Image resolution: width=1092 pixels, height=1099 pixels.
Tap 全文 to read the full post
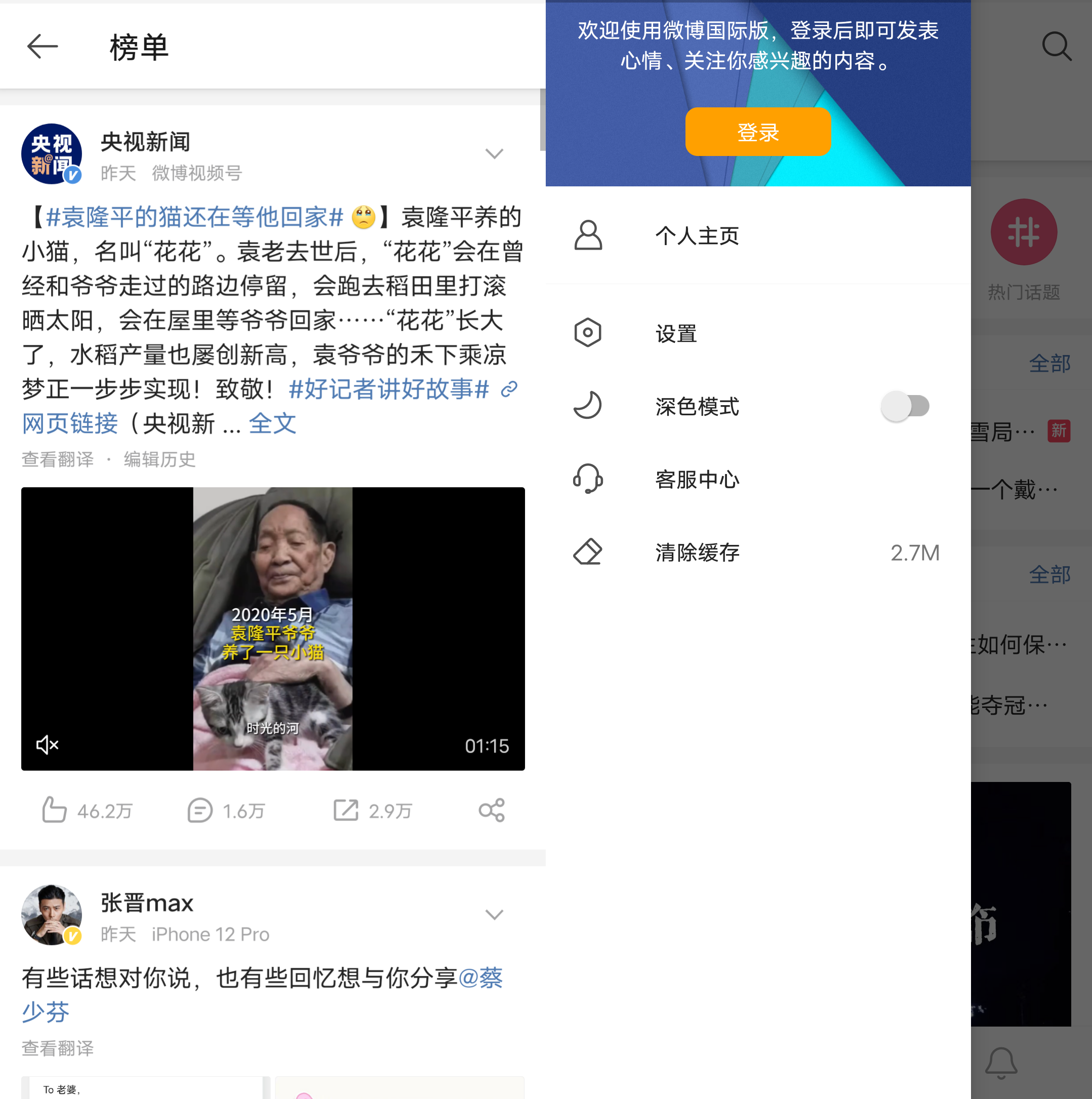[x=272, y=424]
